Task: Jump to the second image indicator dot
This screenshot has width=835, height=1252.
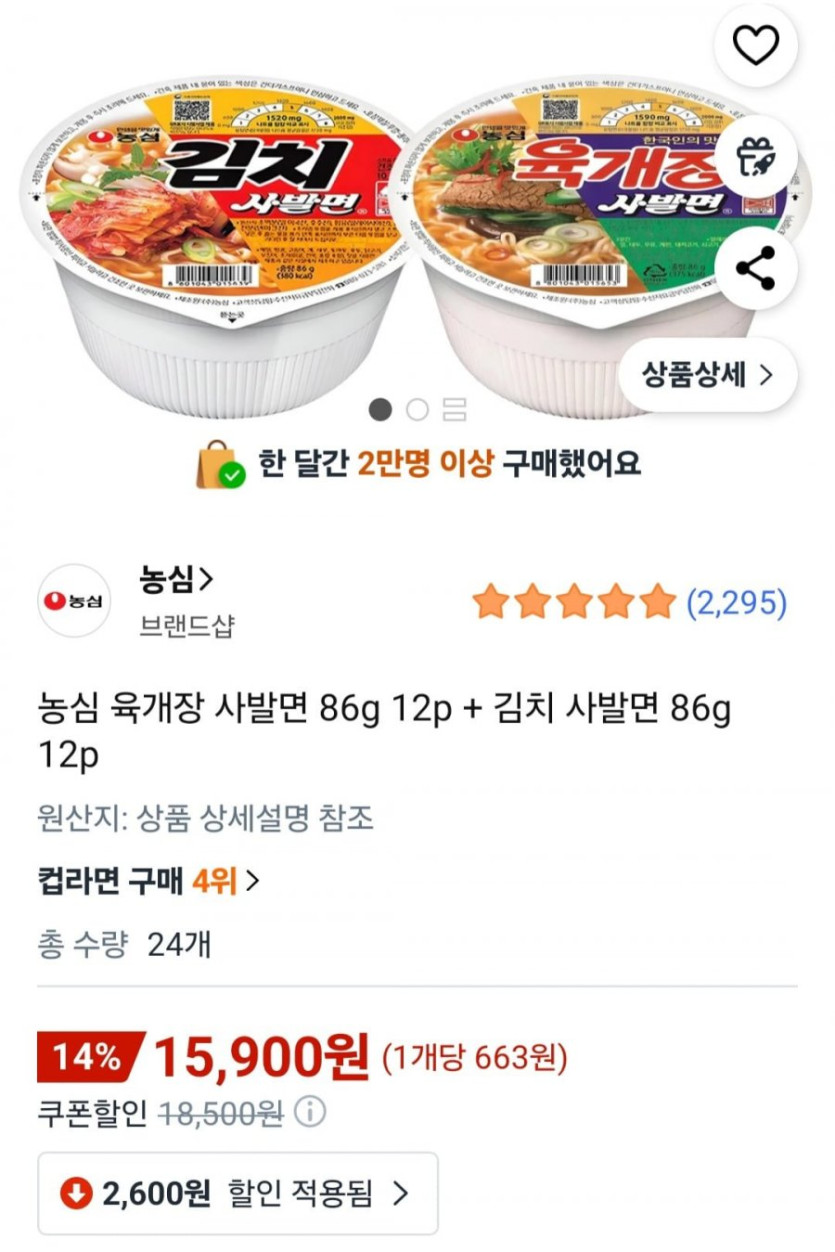Action: point(418,409)
